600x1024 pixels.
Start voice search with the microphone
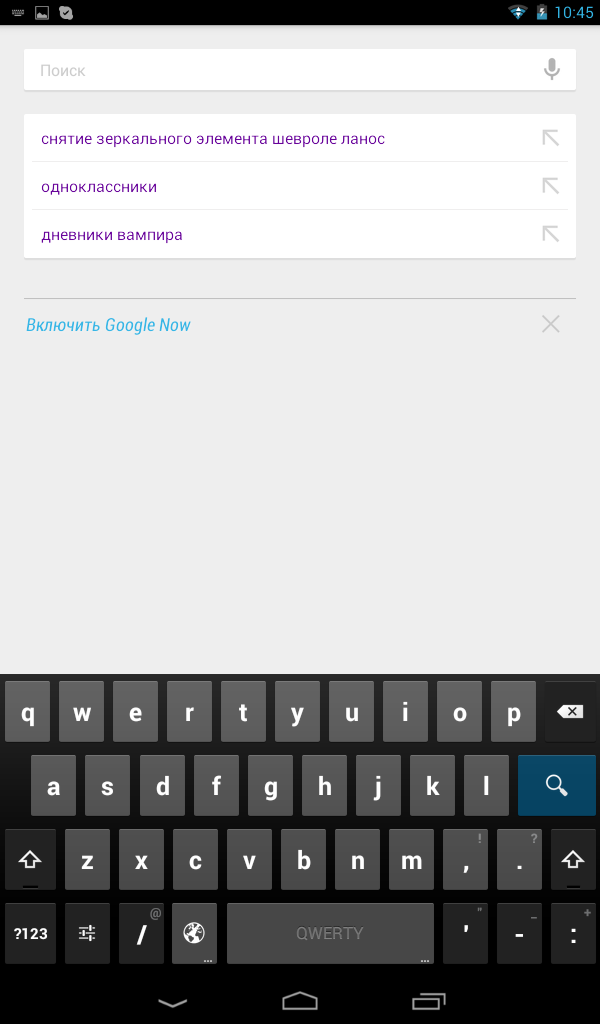551,70
